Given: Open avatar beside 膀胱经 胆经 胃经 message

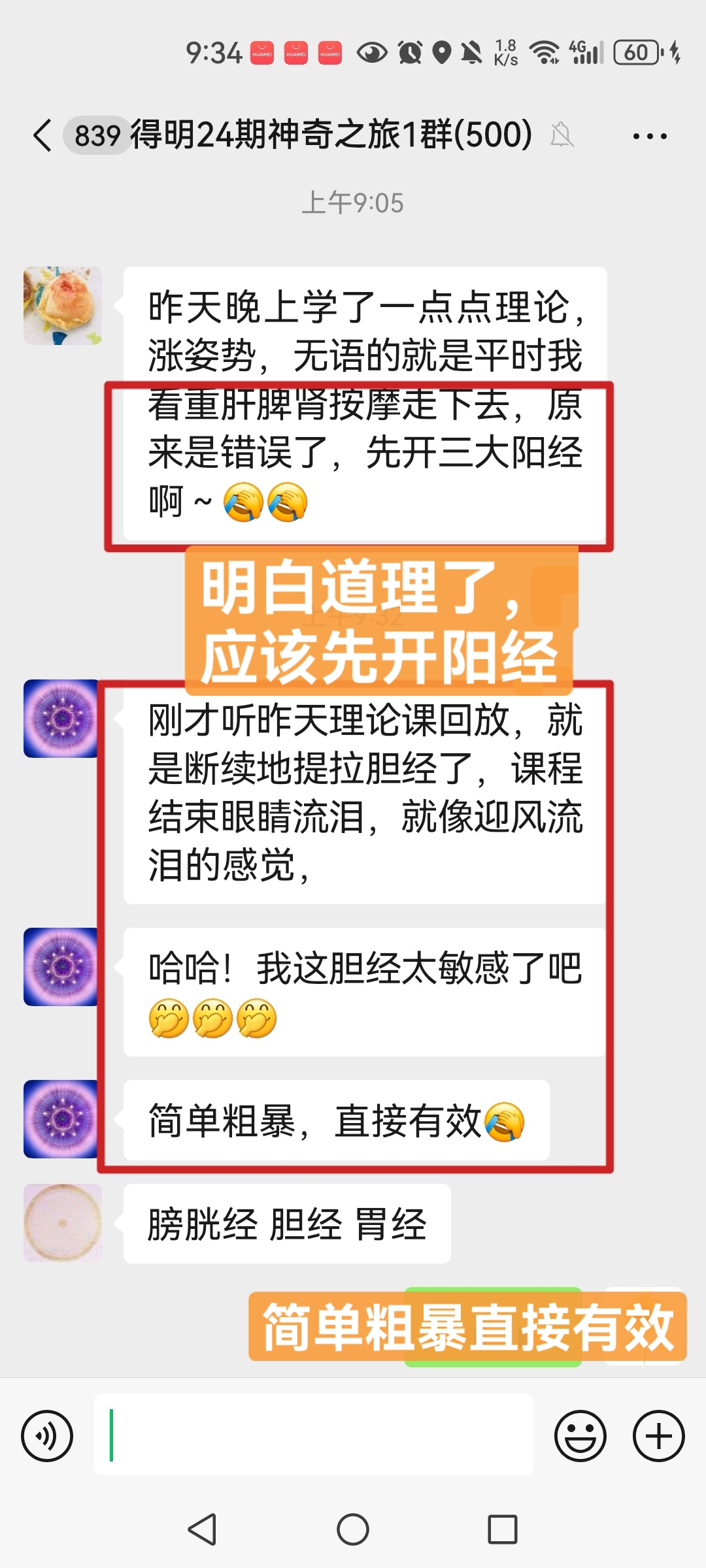Looking at the screenshot, I should pyautogui.click(x=63, y=1223).
